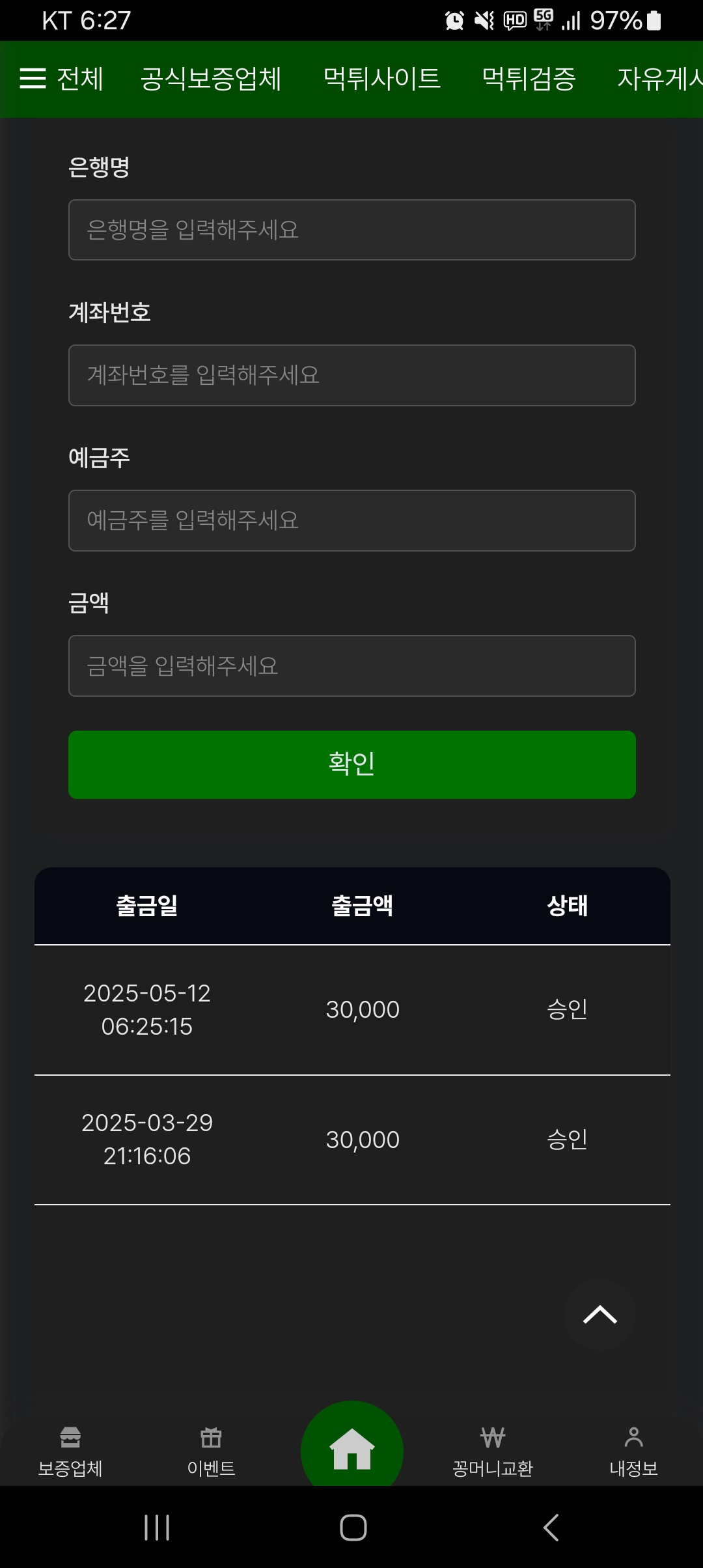Open the 전체 hamburger menu
This screenshot has width=703, height=1568.
tap(61, 79)
